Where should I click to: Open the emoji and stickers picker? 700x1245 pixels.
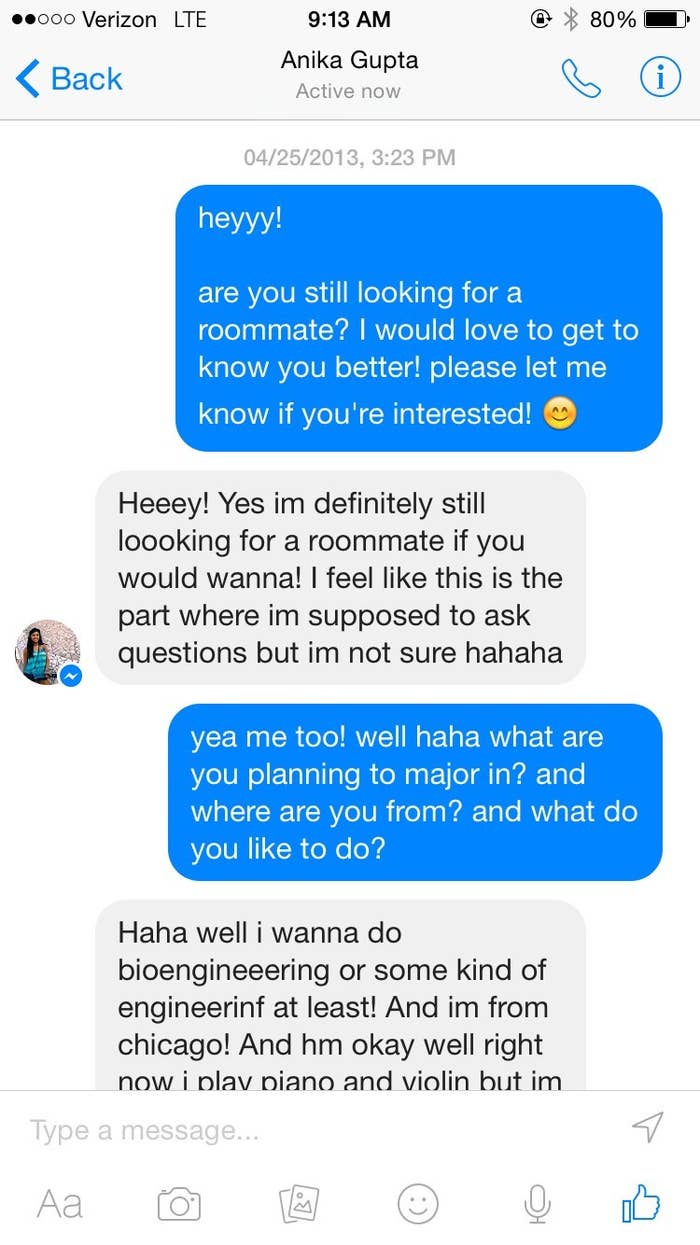[x=418, y=1203]
